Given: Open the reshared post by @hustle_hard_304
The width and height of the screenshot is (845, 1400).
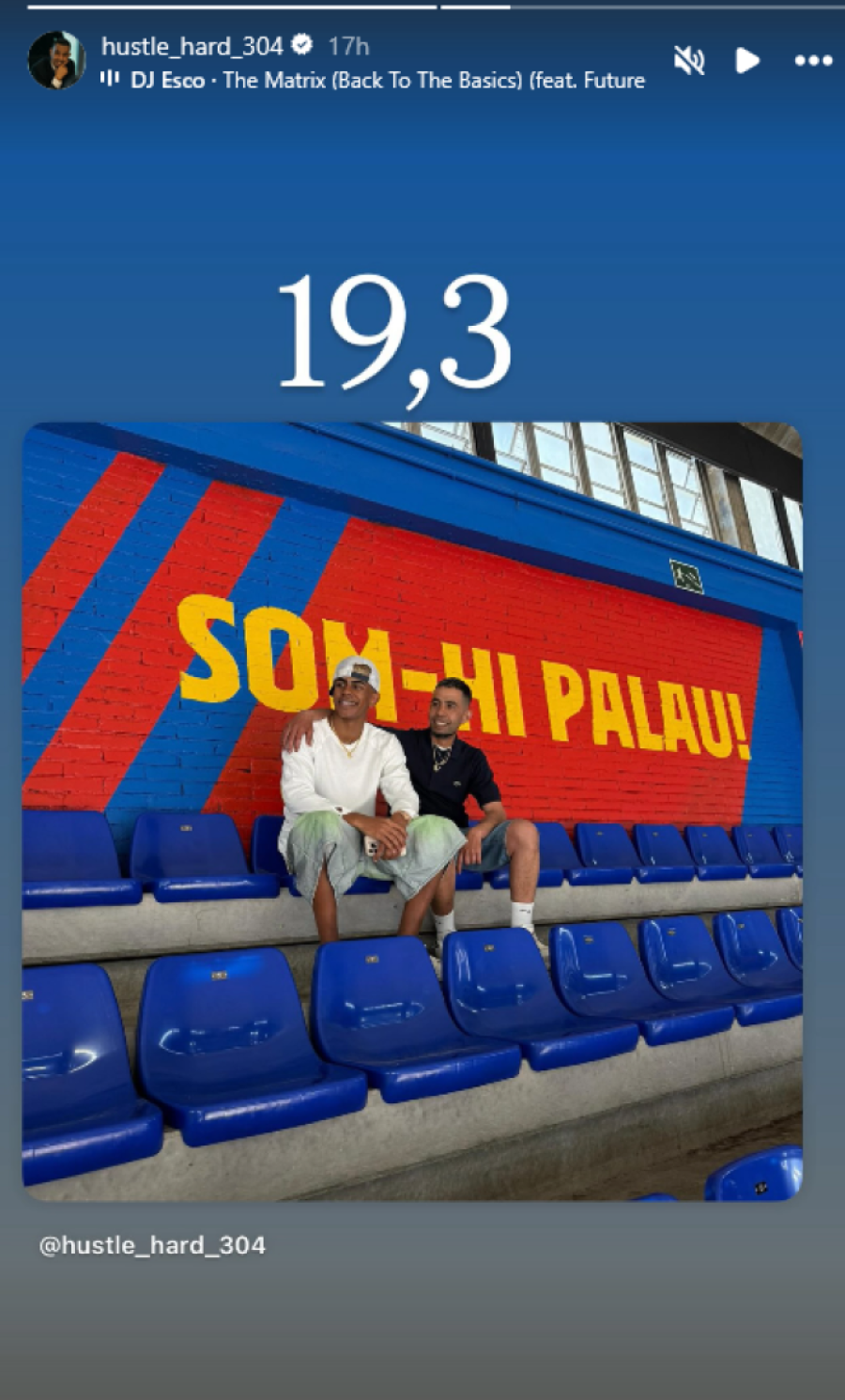Looking at the screenshot, I should click(x=412, y=811).
